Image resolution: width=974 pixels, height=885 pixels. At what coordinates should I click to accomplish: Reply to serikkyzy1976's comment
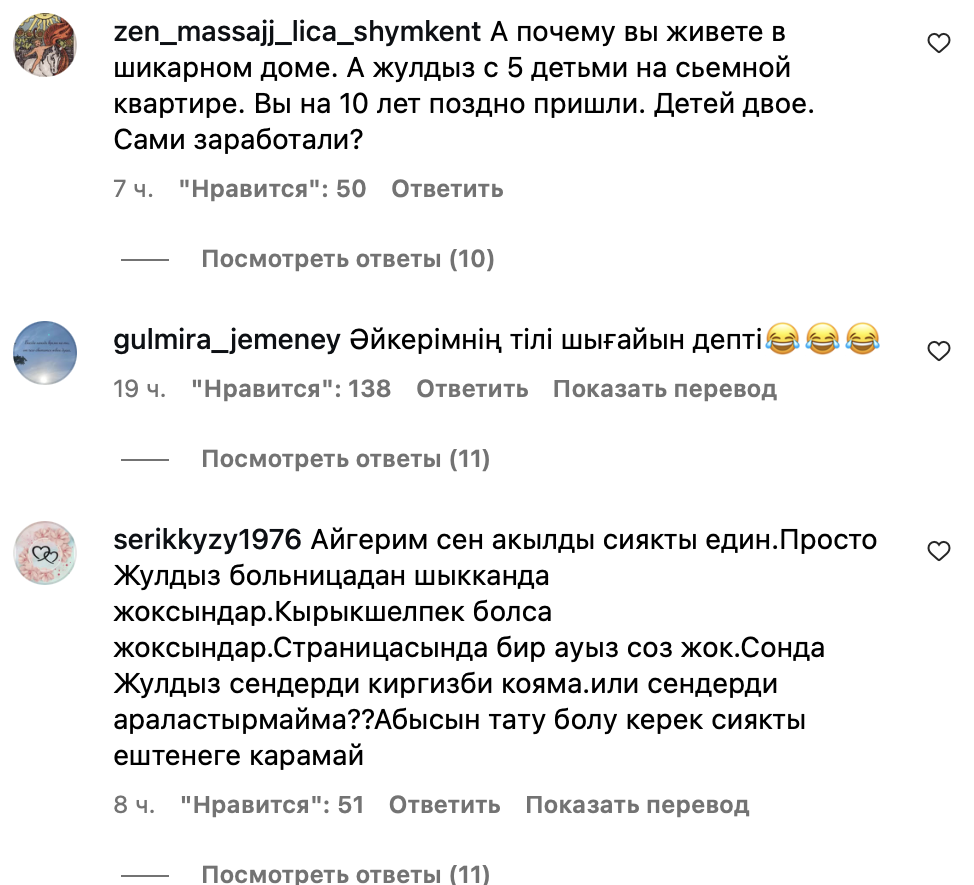click(444, 804)
